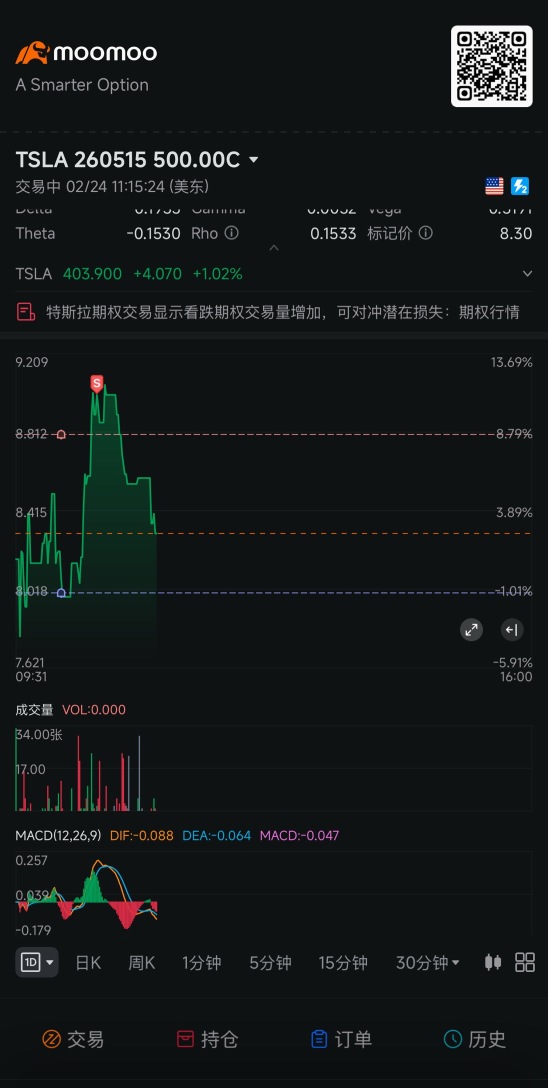Go to the 持仓 tab

207,1039
